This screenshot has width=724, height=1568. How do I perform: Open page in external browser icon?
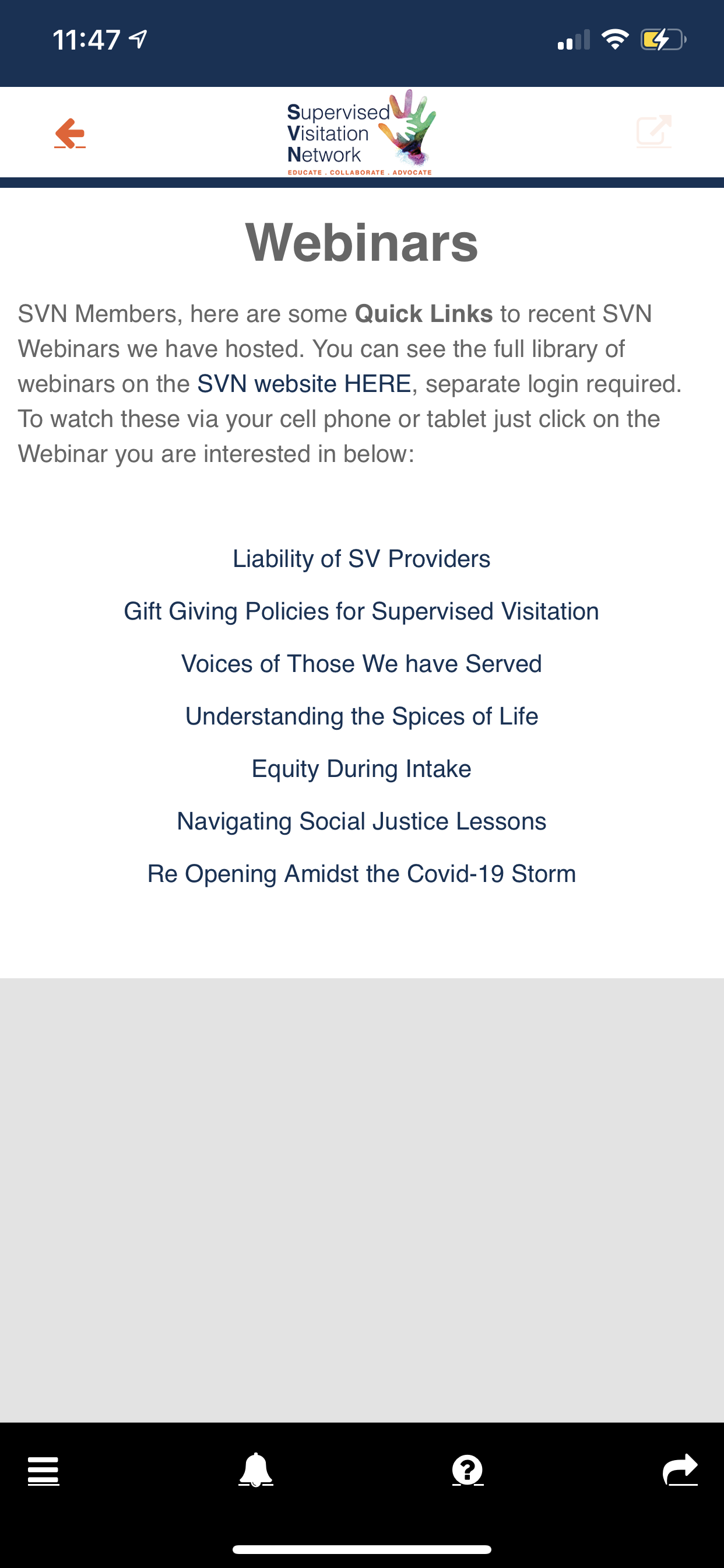coord(654,131)
